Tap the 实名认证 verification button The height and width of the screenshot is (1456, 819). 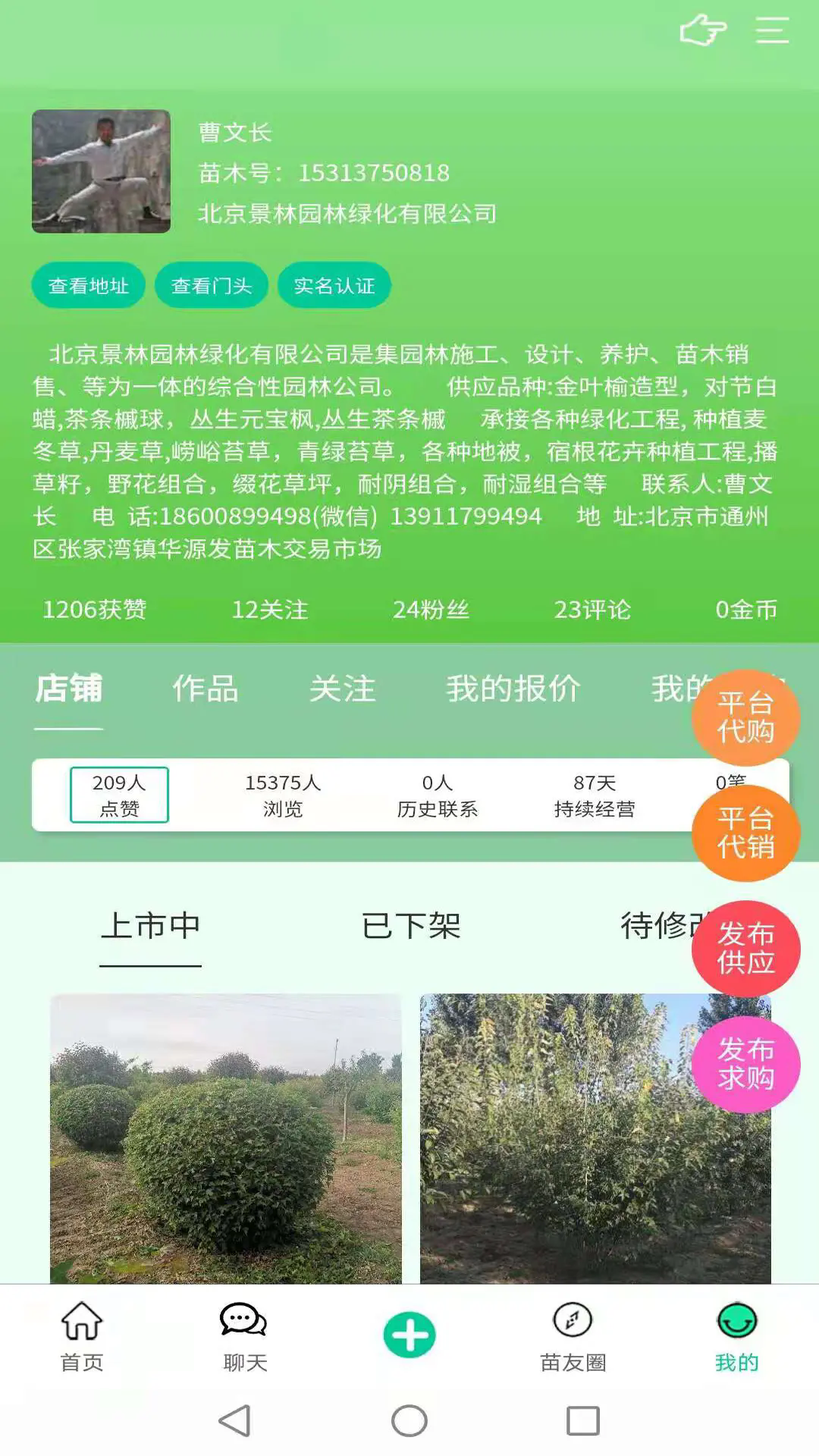pos(334,284)
